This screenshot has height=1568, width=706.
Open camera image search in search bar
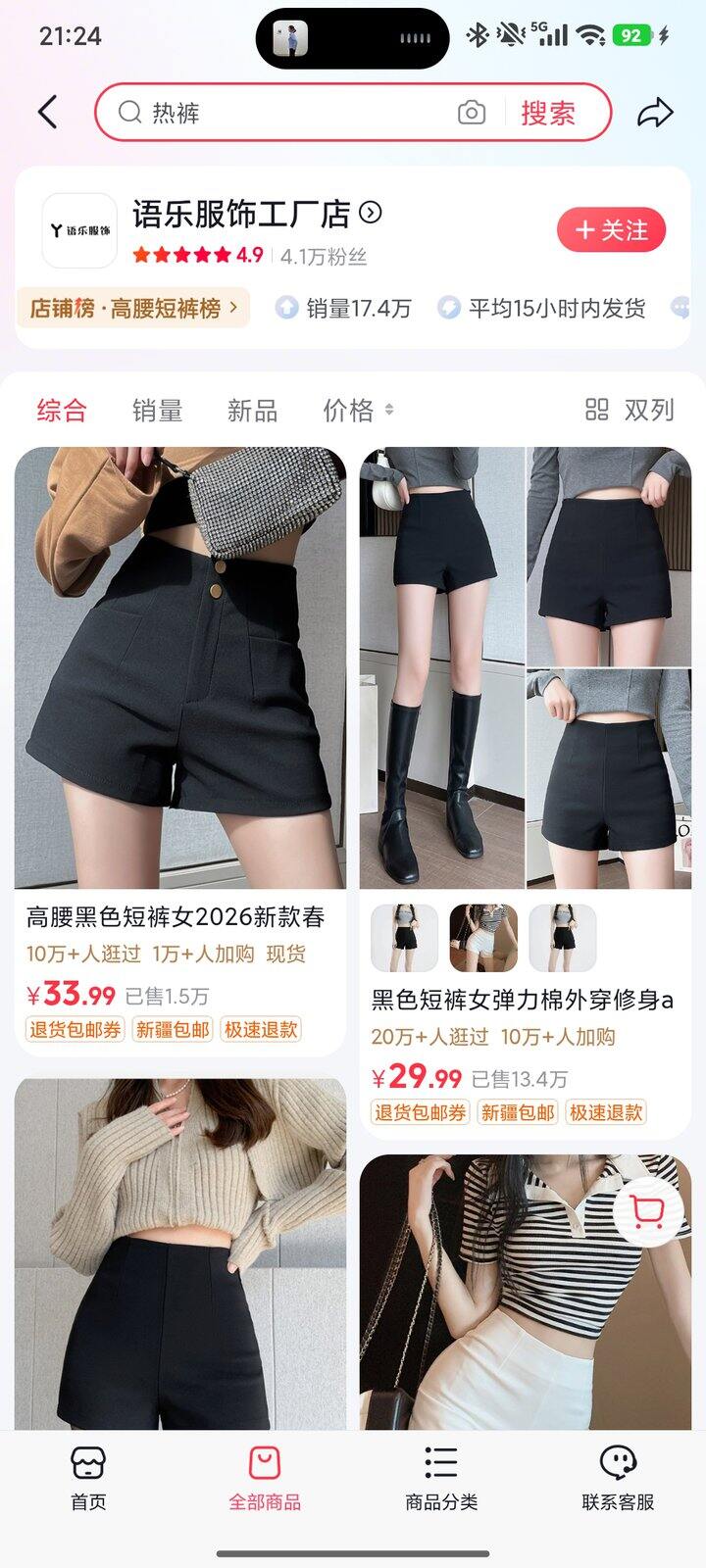click(472, 113)
